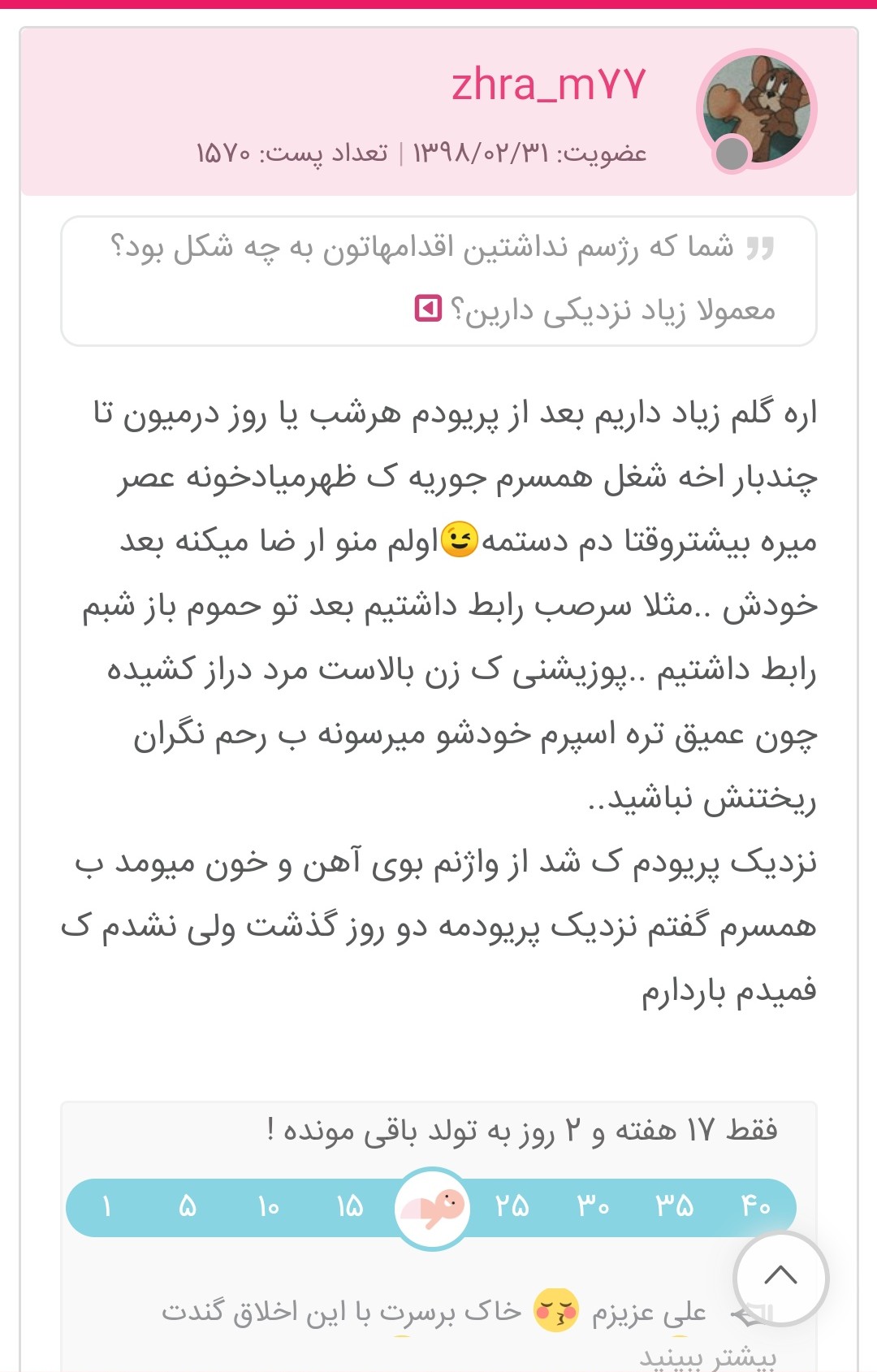
Task: Tap the scroll-to-top arrow button
Action: [x=780, y=1278]
